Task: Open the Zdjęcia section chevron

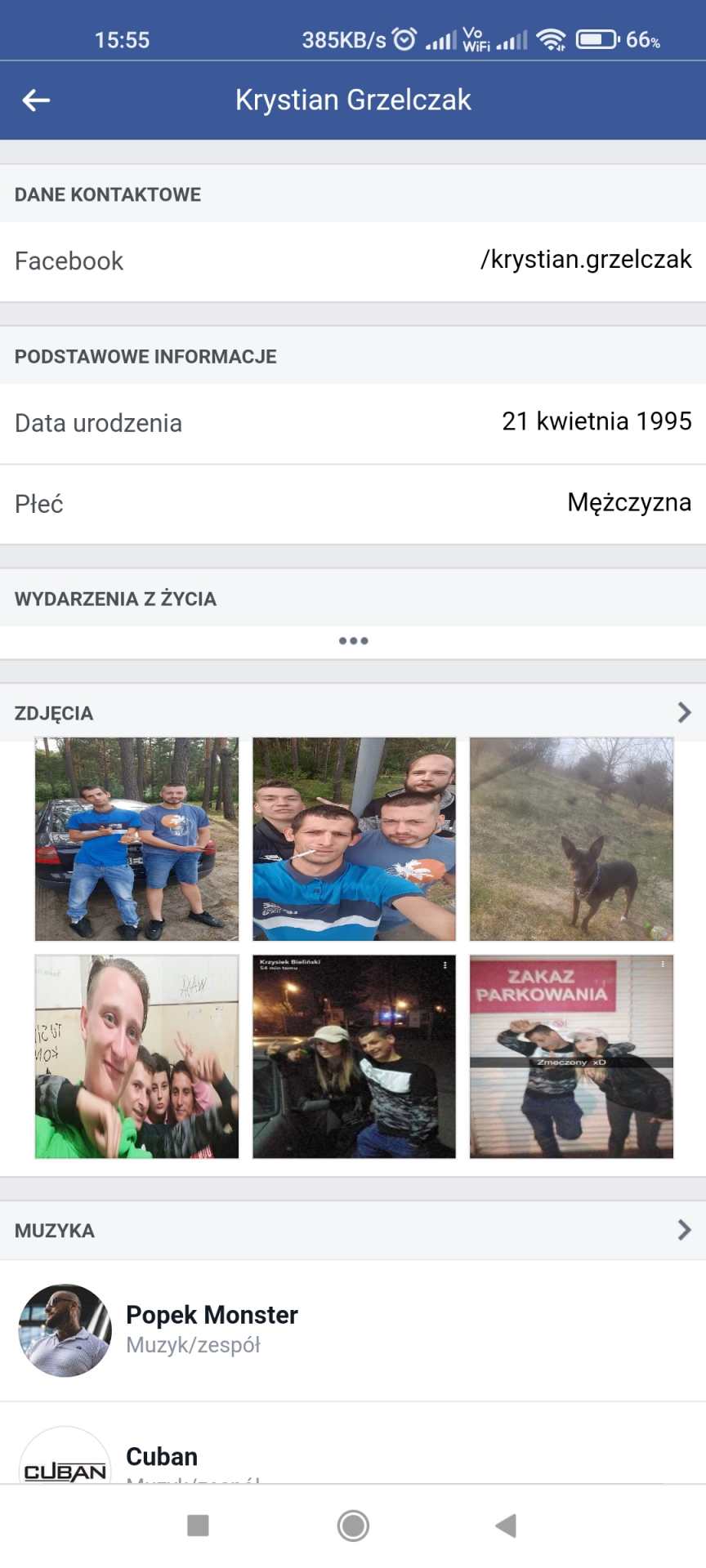Action: click(x=684, y=713)
